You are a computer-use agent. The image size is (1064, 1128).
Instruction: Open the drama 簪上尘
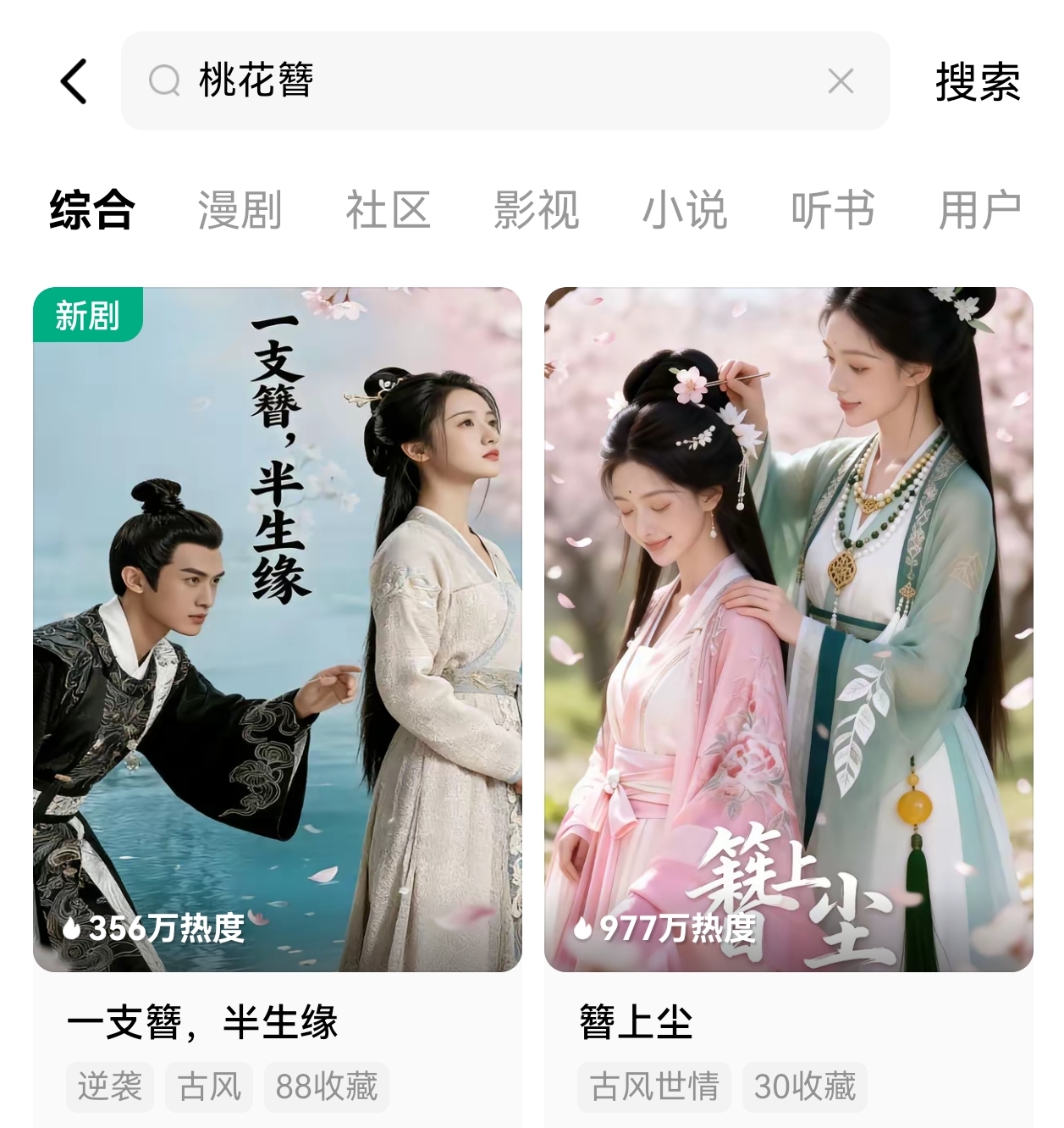click(x=788, y=628)
